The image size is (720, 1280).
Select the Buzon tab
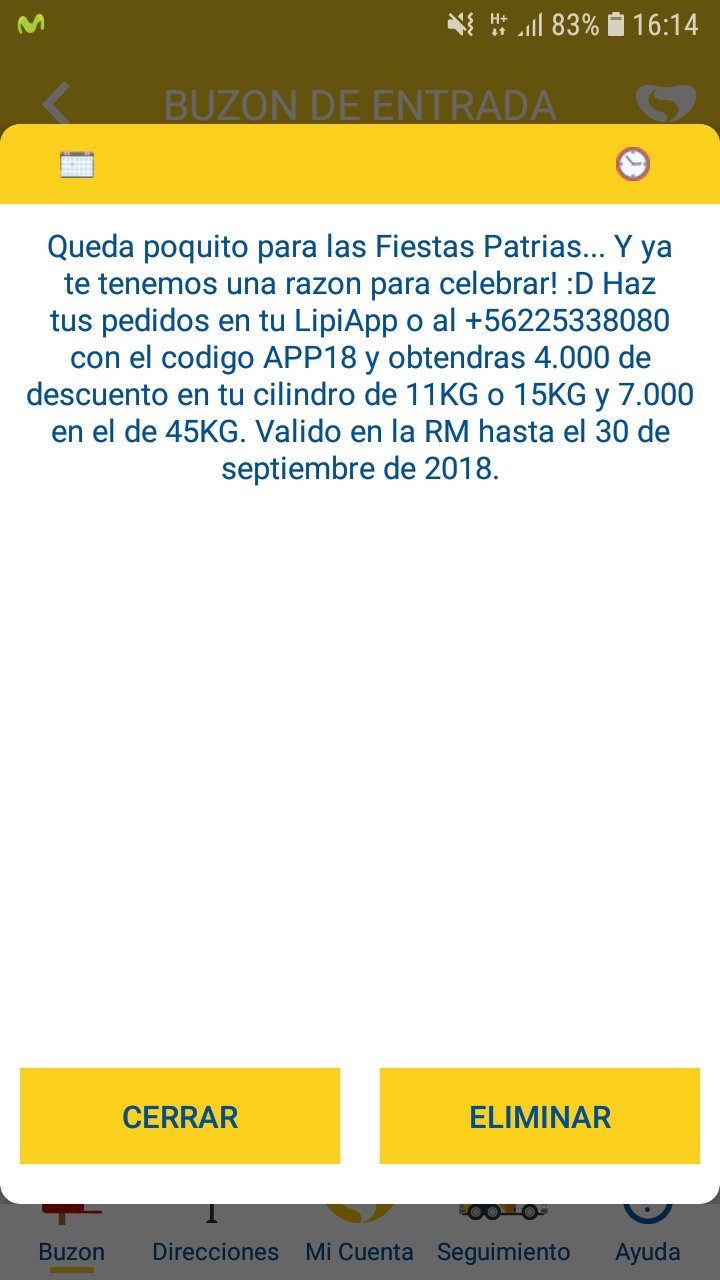tap(71, 1240)
